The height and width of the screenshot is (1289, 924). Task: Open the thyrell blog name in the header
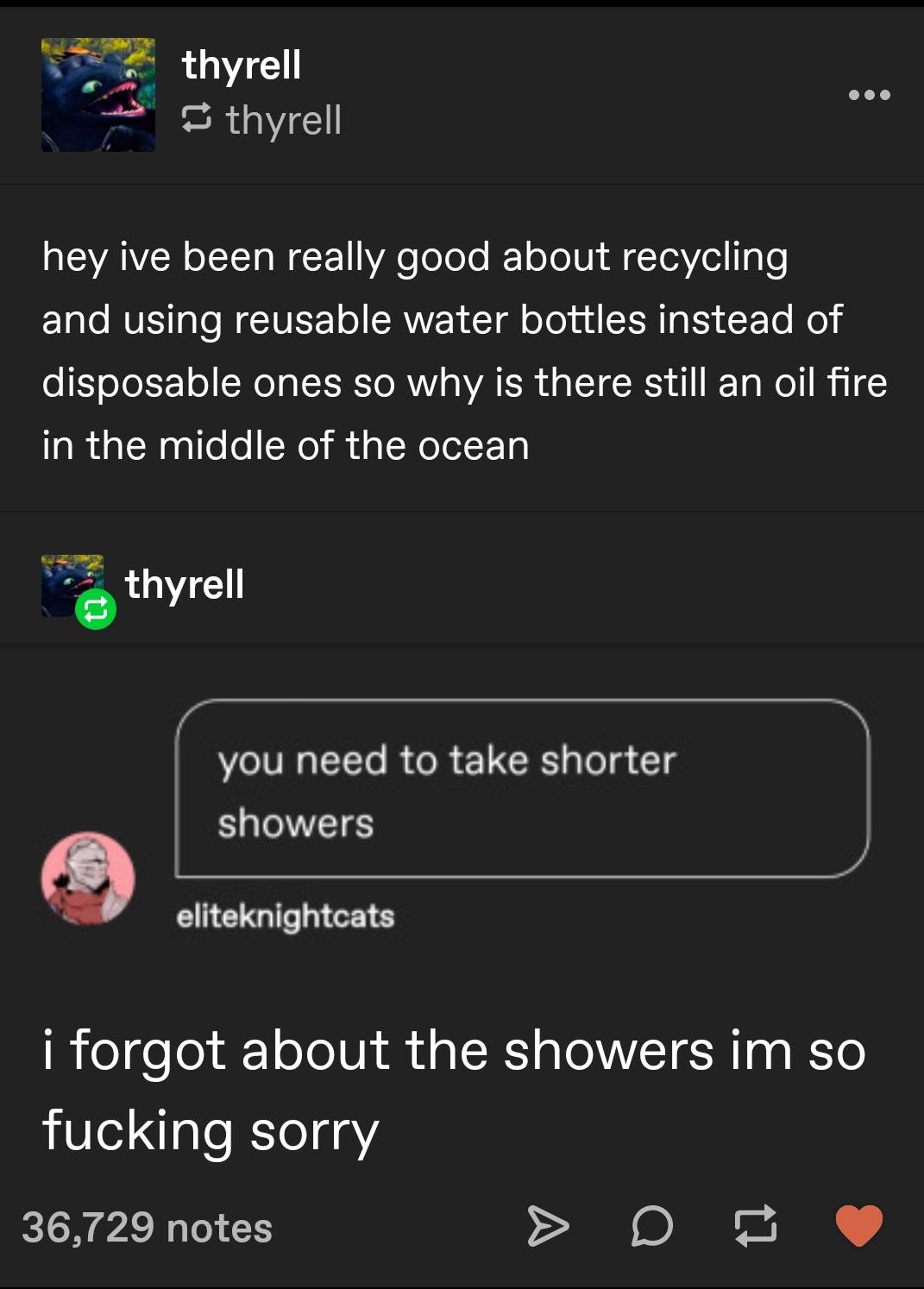(x=242, y=66)
